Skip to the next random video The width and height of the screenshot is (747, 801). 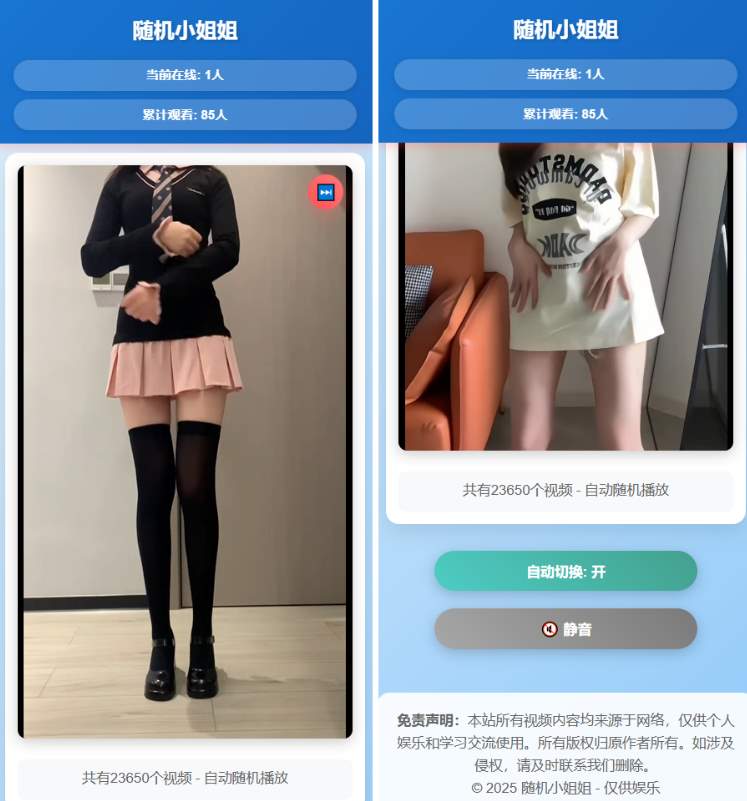[325, 191]
